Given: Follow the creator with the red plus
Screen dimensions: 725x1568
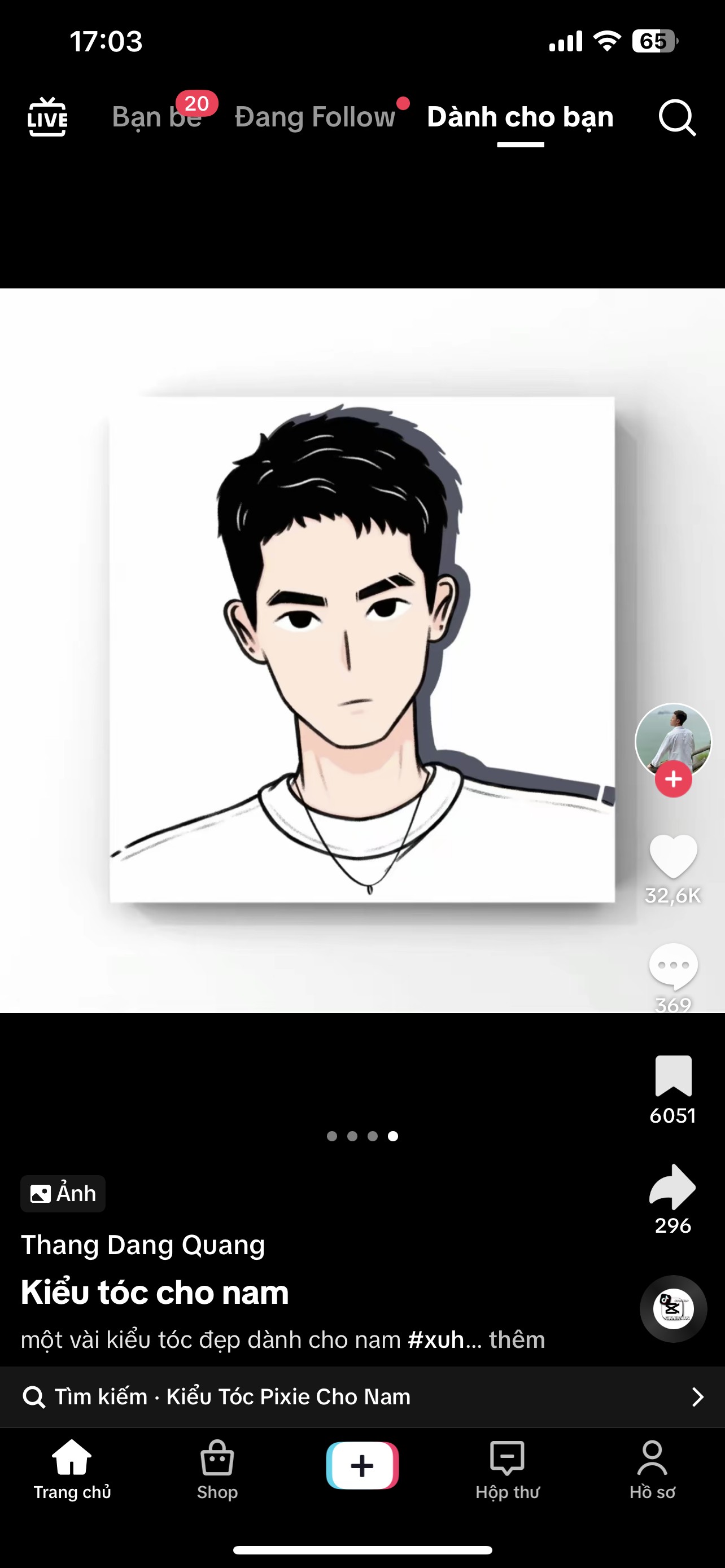Looking at the screenshot, I should [673, 779].
